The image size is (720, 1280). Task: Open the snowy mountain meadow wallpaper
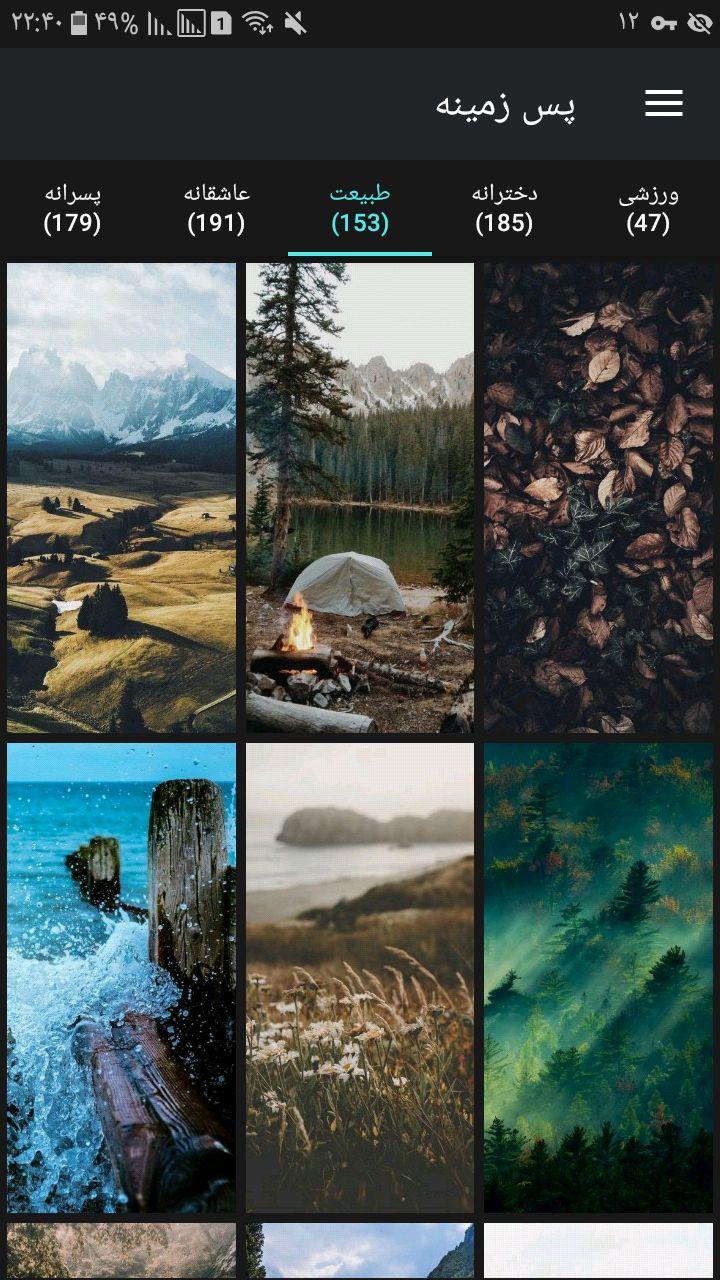[121, 497]
